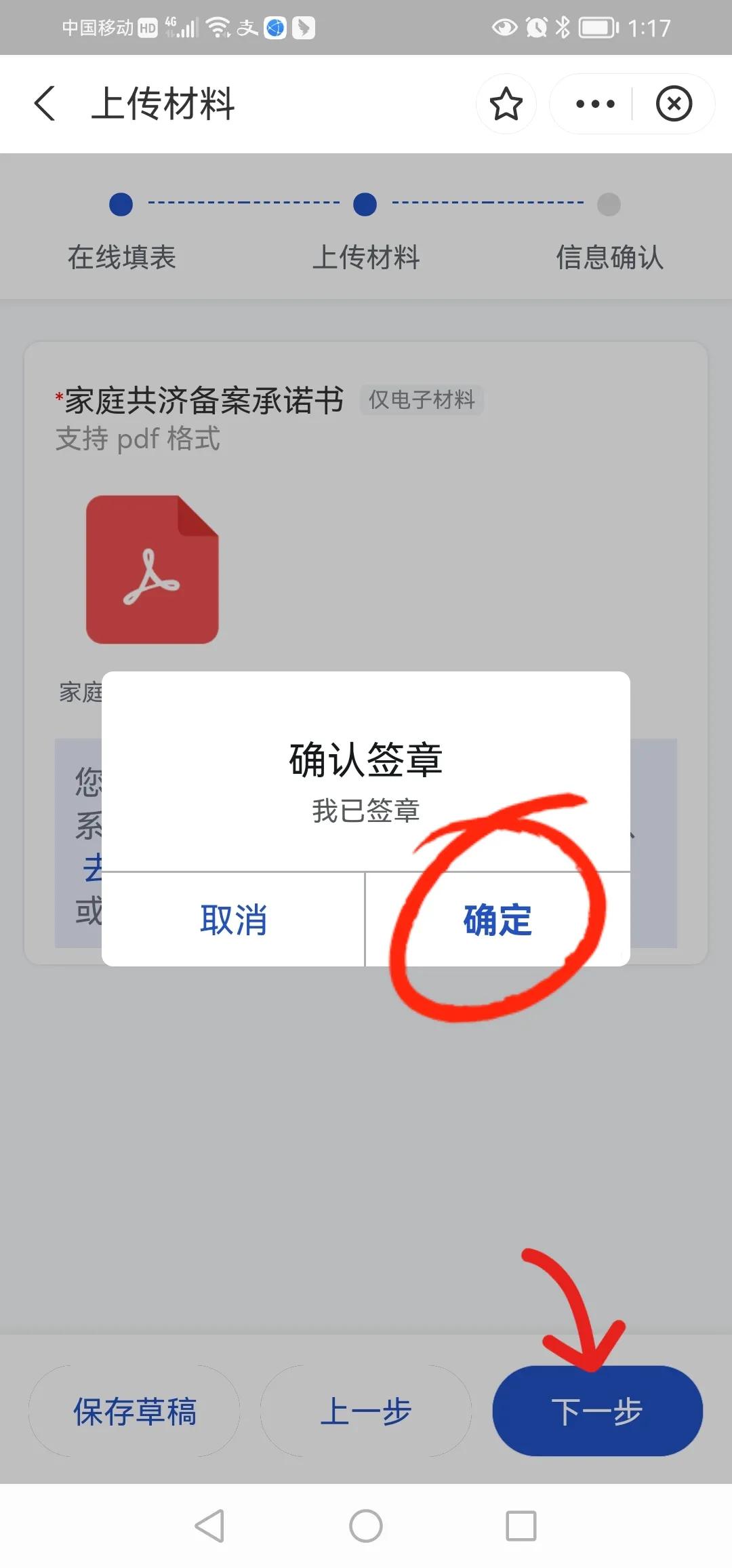Tap the 在线填表 step label
The height and width of the screenshot is (1568, 732).
click(x=123, y=258)
